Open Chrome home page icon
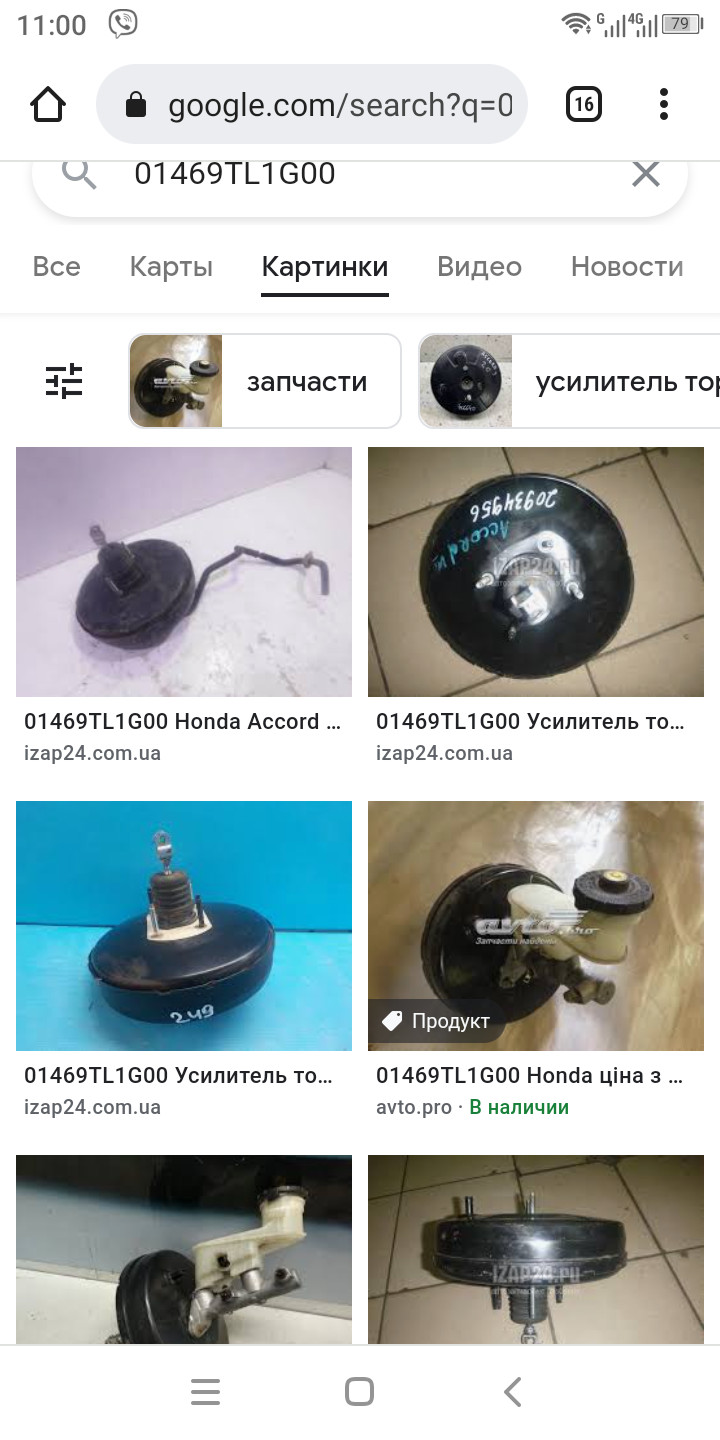The height and width of the screenshot is (1440, 720). click(x=48, y=104)
